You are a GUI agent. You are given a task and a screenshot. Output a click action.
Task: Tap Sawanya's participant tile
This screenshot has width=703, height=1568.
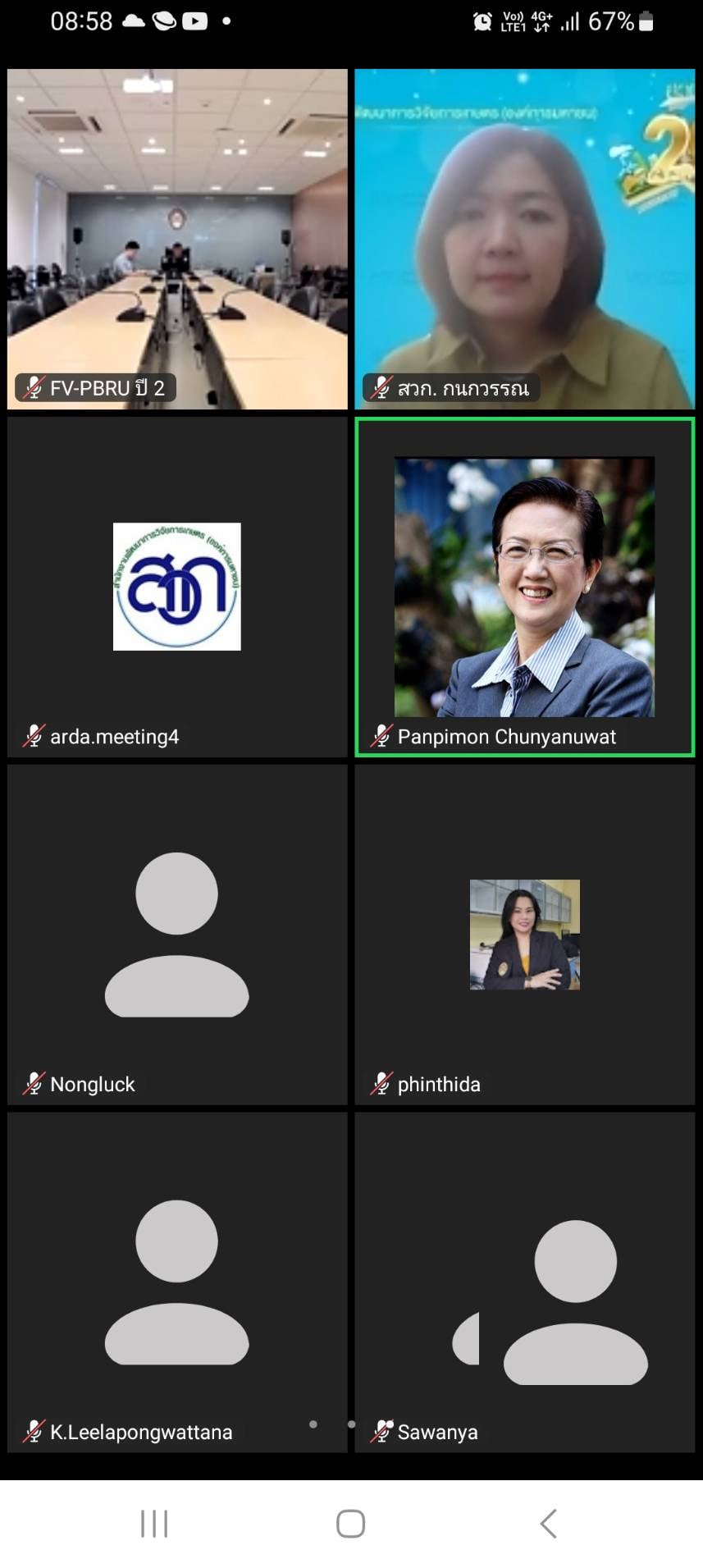525,1282
